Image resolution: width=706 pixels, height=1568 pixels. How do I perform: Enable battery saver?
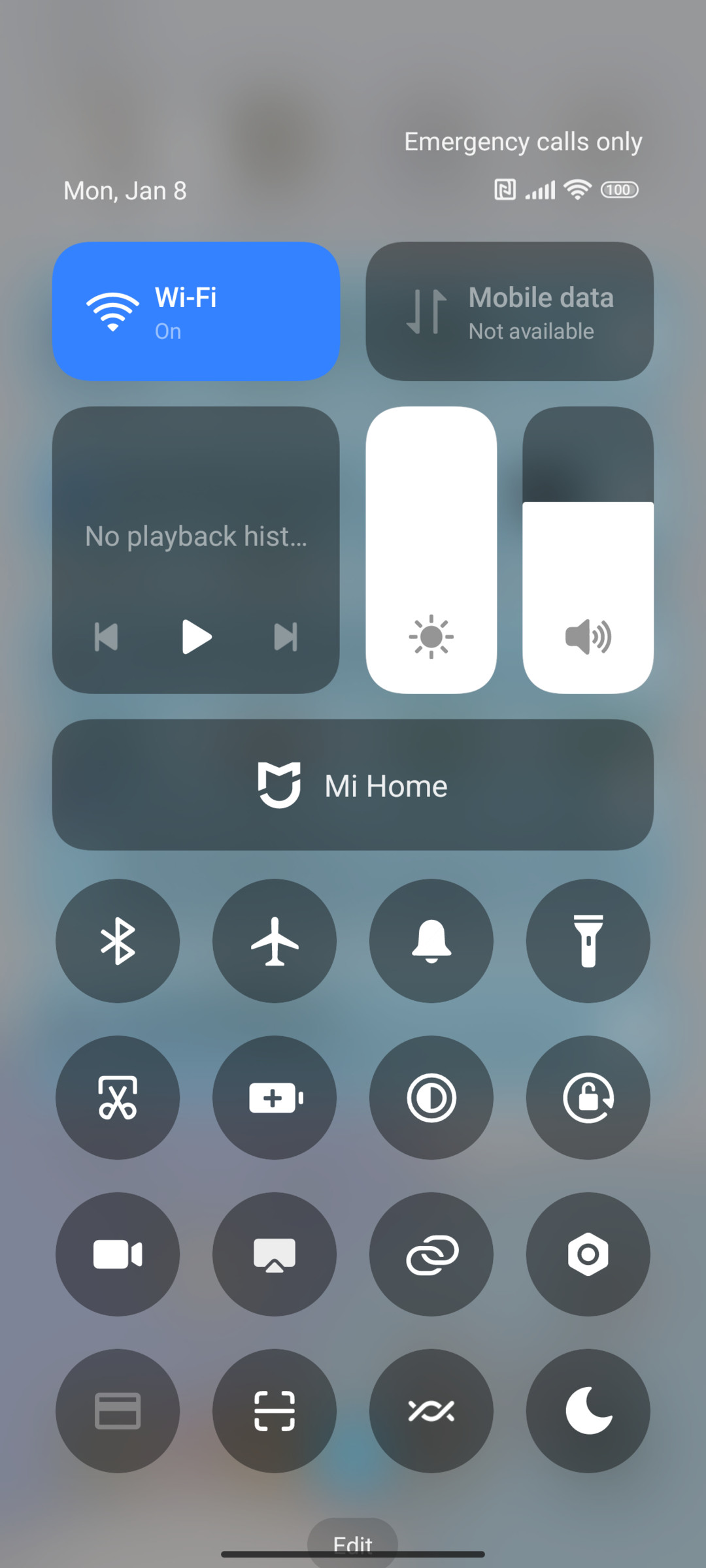click(x=275, y=1098)
